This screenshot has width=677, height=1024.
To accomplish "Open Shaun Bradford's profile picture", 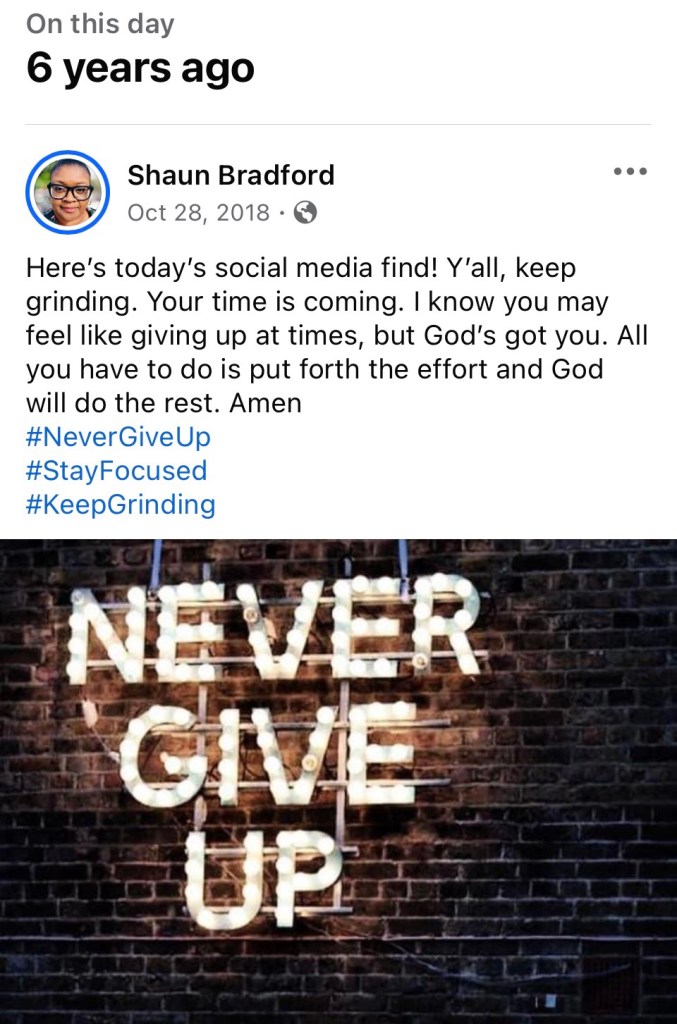I will pyautogui.click(x=68, y=192).
